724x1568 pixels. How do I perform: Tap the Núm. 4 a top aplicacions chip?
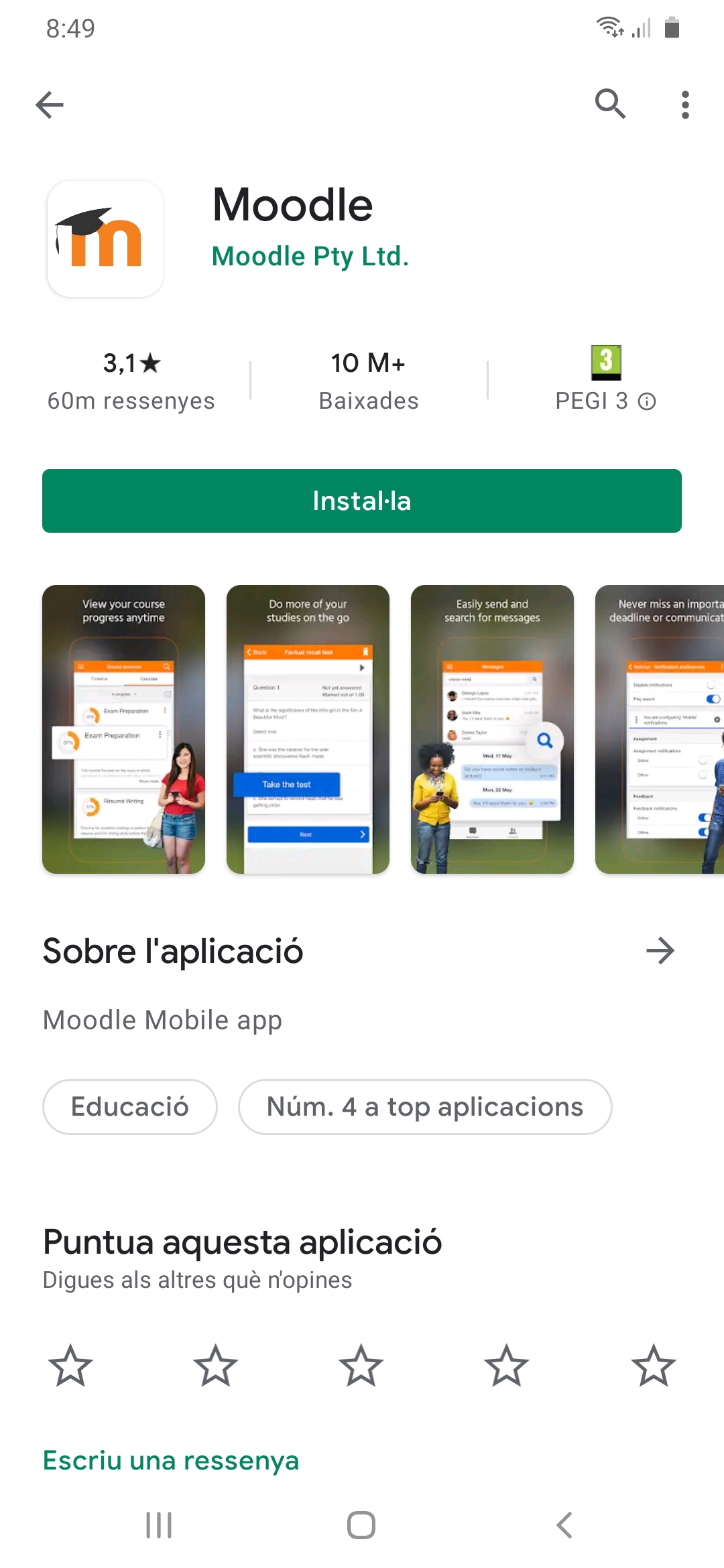click(x=425, y=1107)
